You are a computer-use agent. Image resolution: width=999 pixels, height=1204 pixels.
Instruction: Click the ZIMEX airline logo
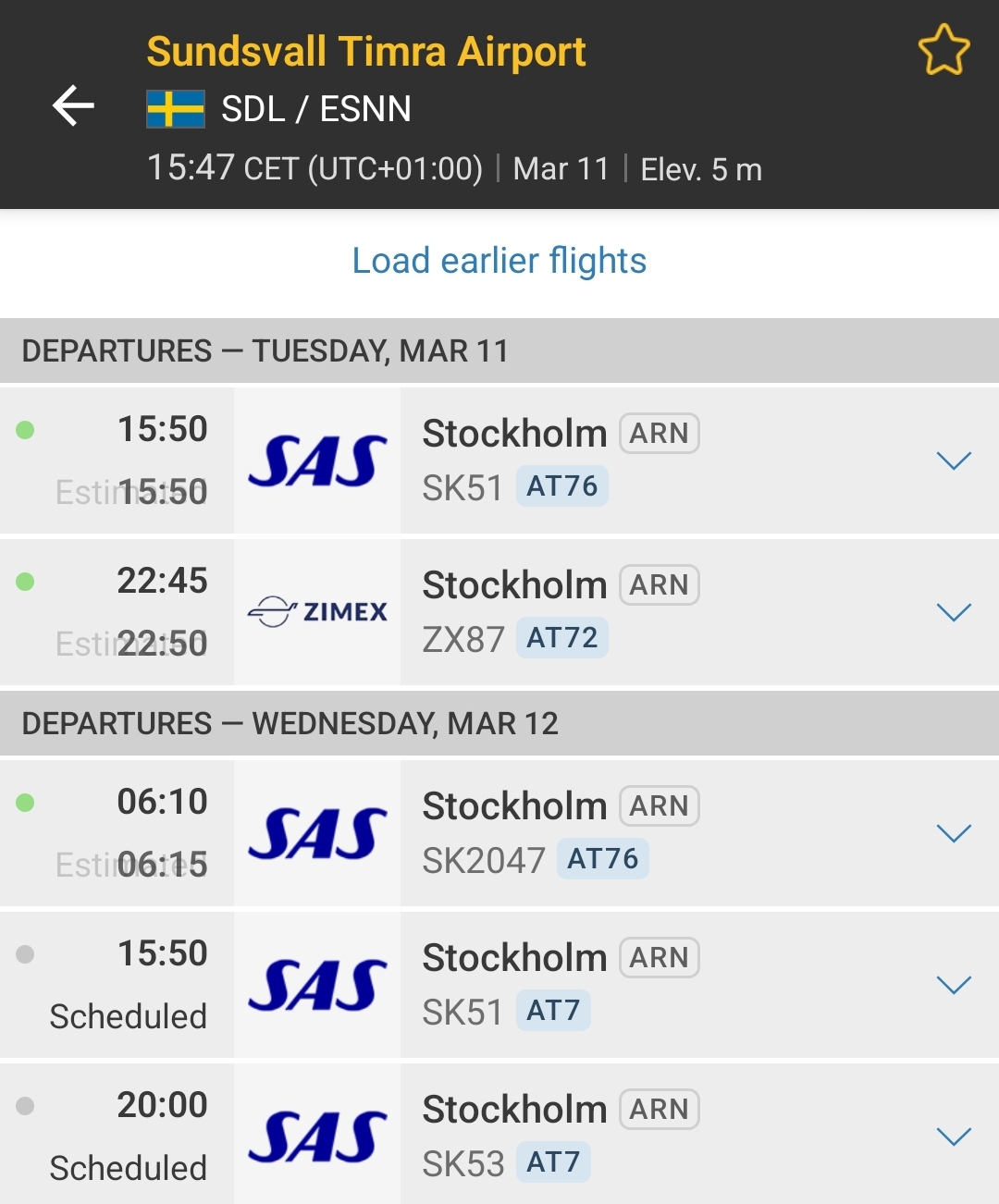[317, 611]
